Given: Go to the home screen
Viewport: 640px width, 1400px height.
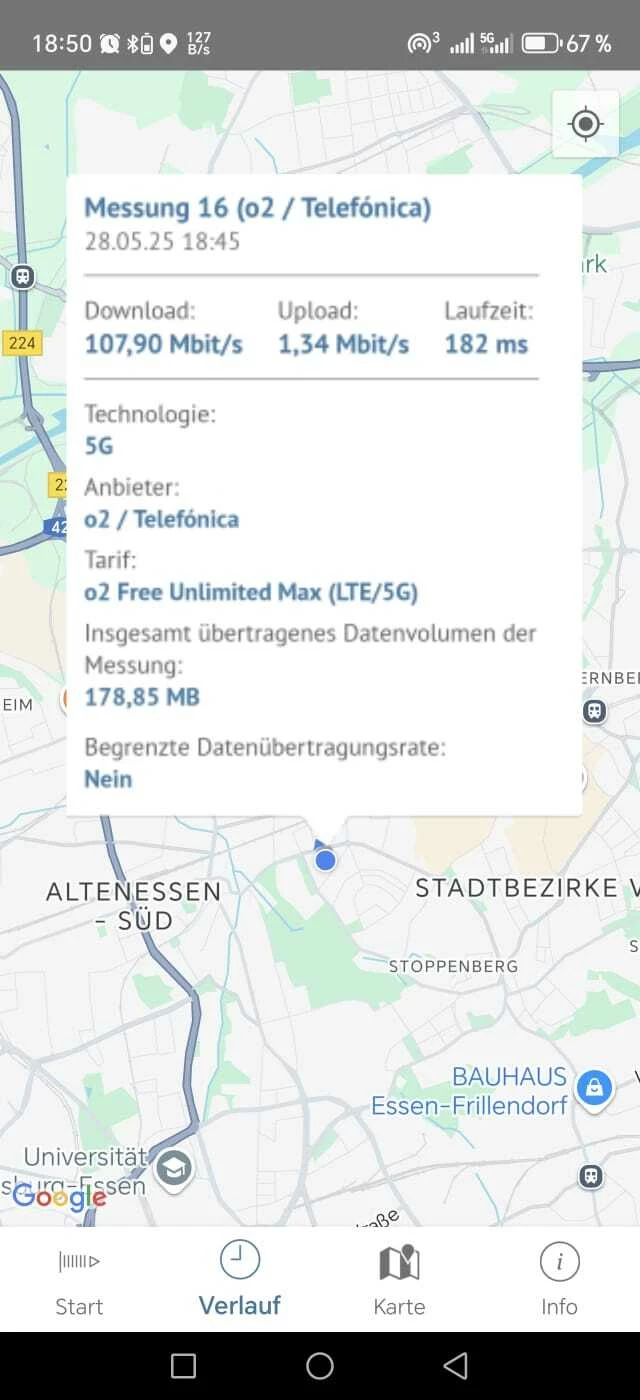Looking at the screenshot, I should pyautogui.click(x=320, y=1365).
